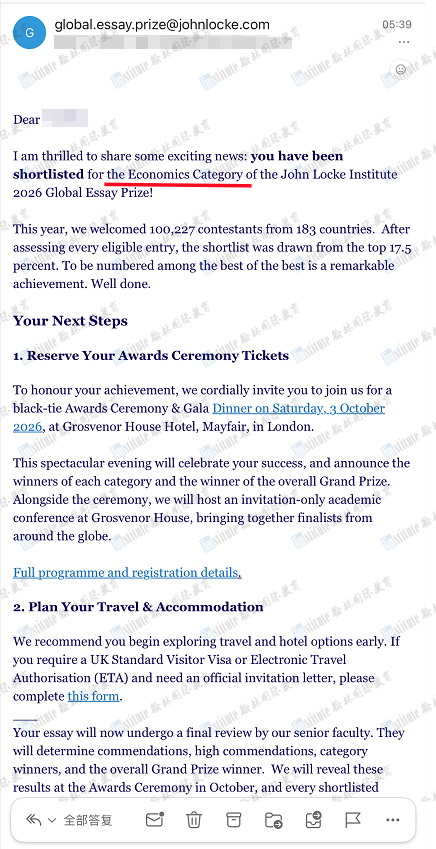
Task: Mark this email as unread
Action: point(155,820)
